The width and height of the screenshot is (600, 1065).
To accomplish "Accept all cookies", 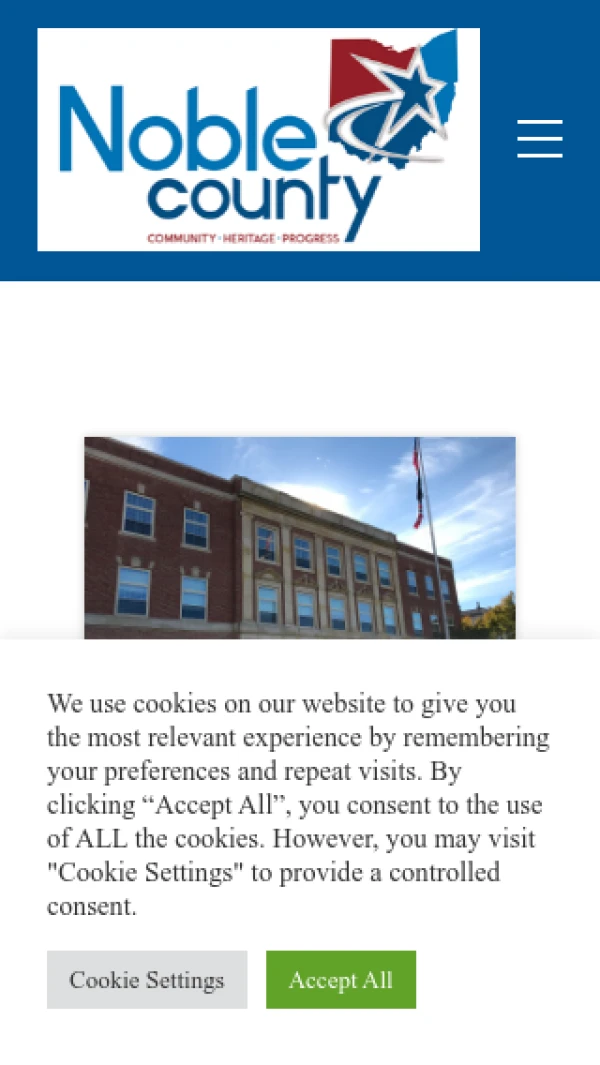I will (341, 980).
